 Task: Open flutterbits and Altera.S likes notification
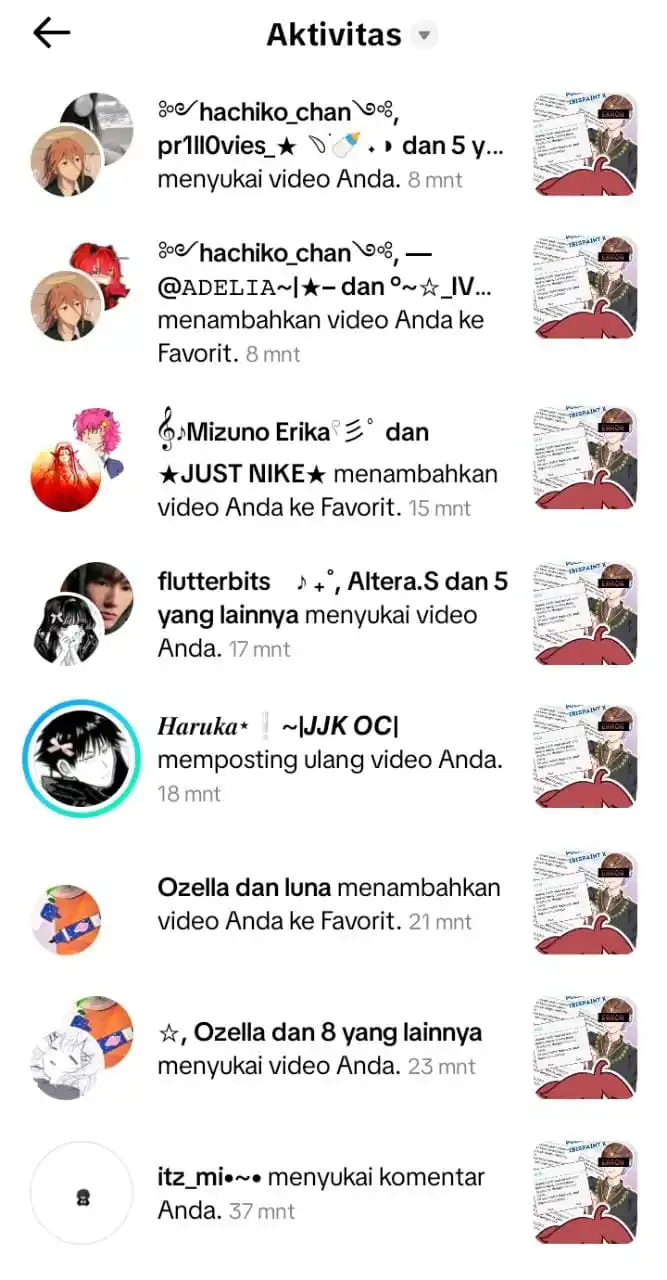(330, 615)
